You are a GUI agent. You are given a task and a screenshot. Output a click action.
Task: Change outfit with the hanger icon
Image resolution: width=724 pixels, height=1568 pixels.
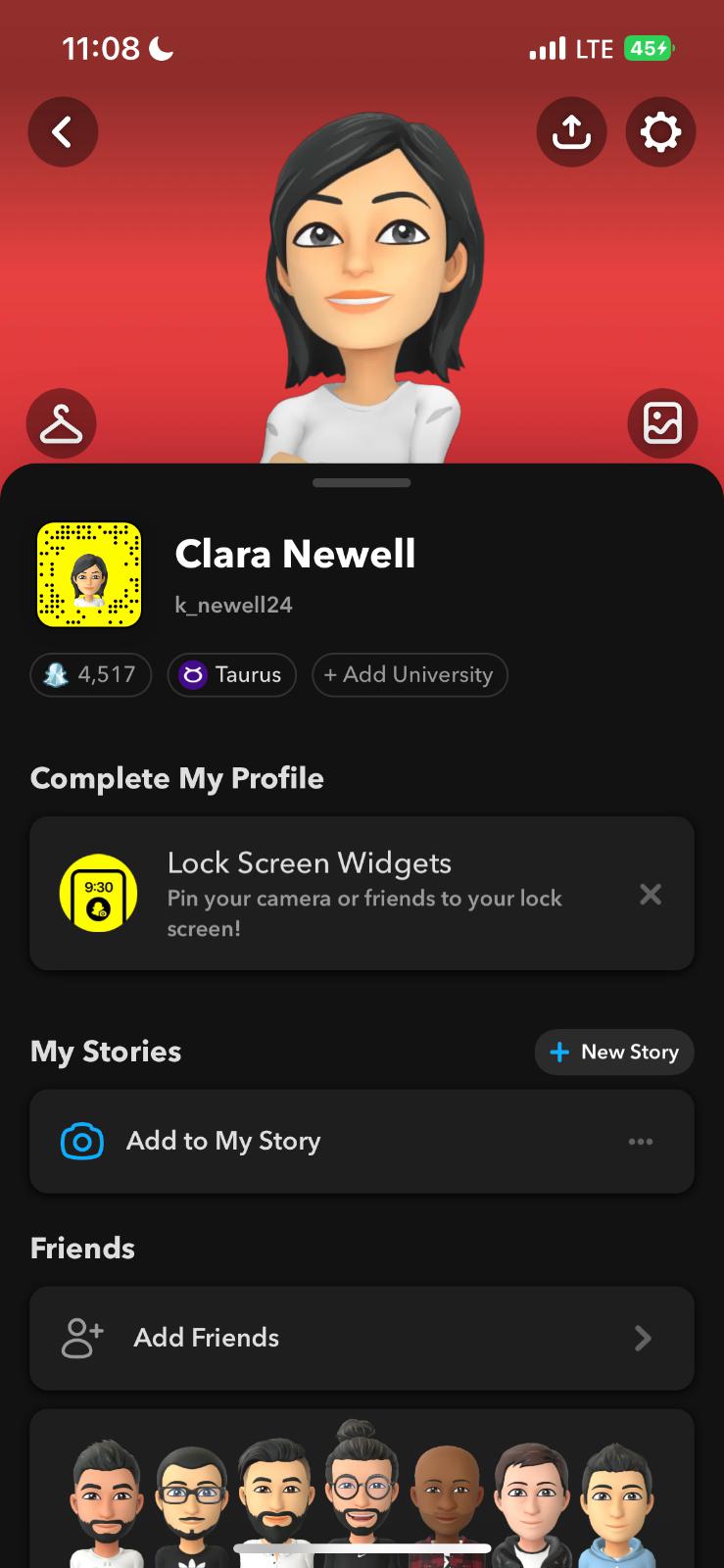[61, 423]
